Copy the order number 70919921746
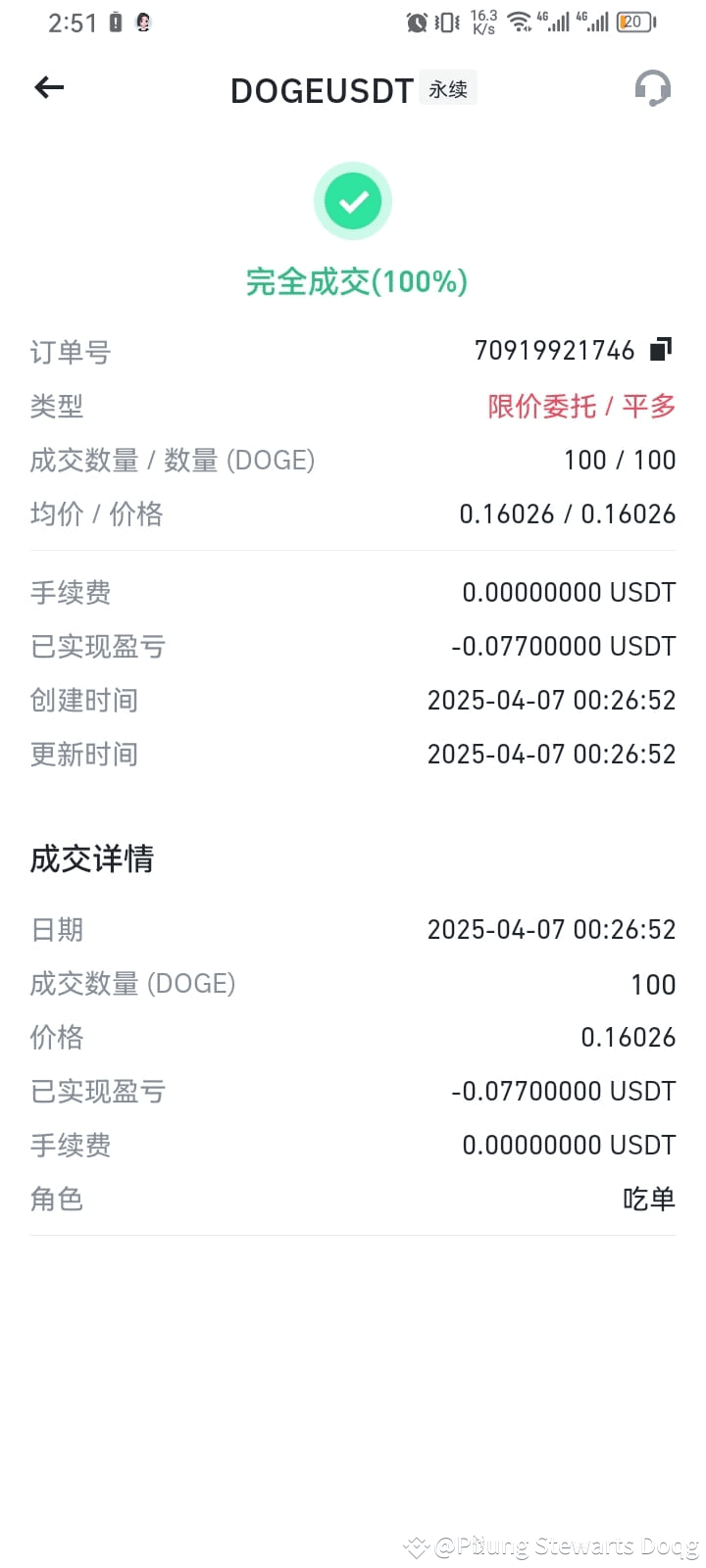This screenshot has height=1568, width=706. click(662, 350)
